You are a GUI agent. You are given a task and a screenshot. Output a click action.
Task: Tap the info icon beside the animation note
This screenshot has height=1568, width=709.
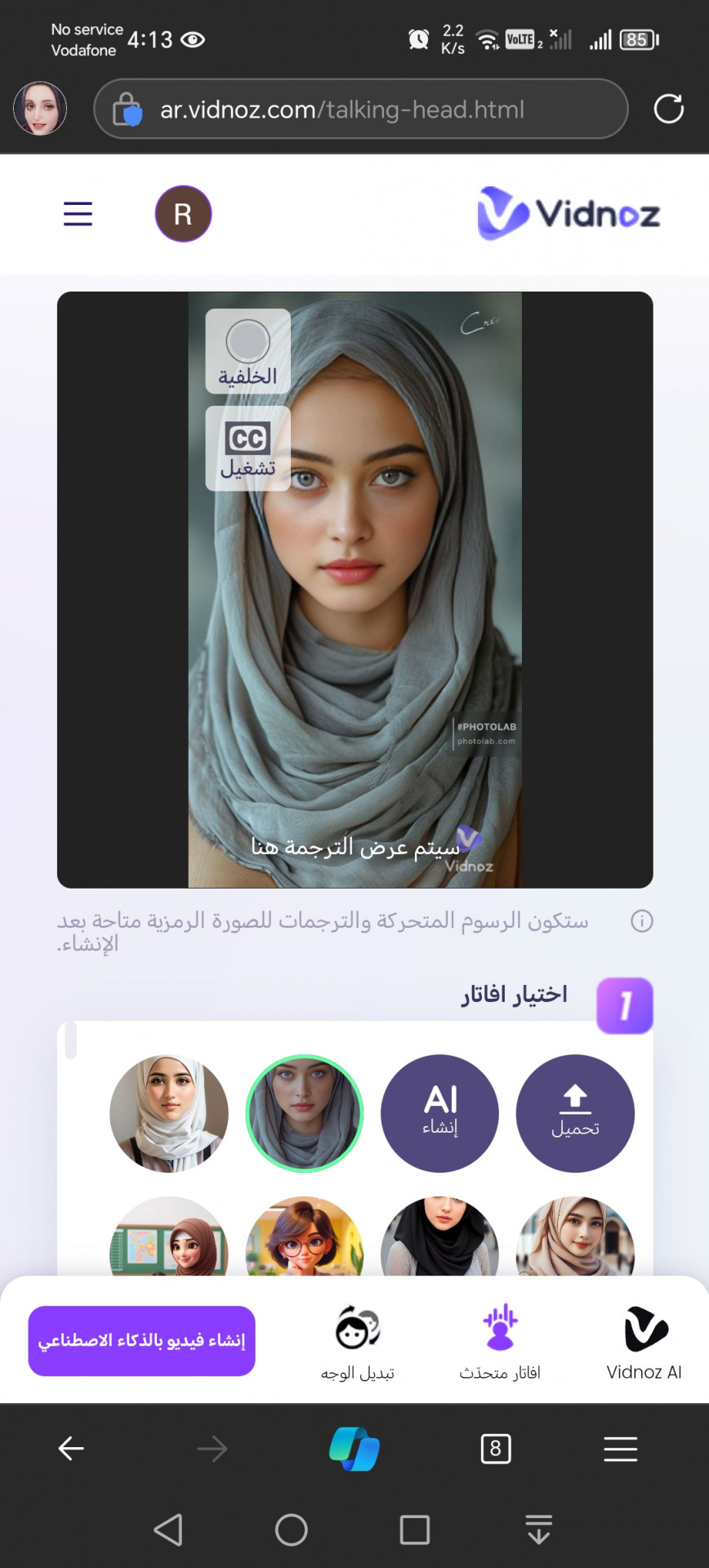(641, 921)
